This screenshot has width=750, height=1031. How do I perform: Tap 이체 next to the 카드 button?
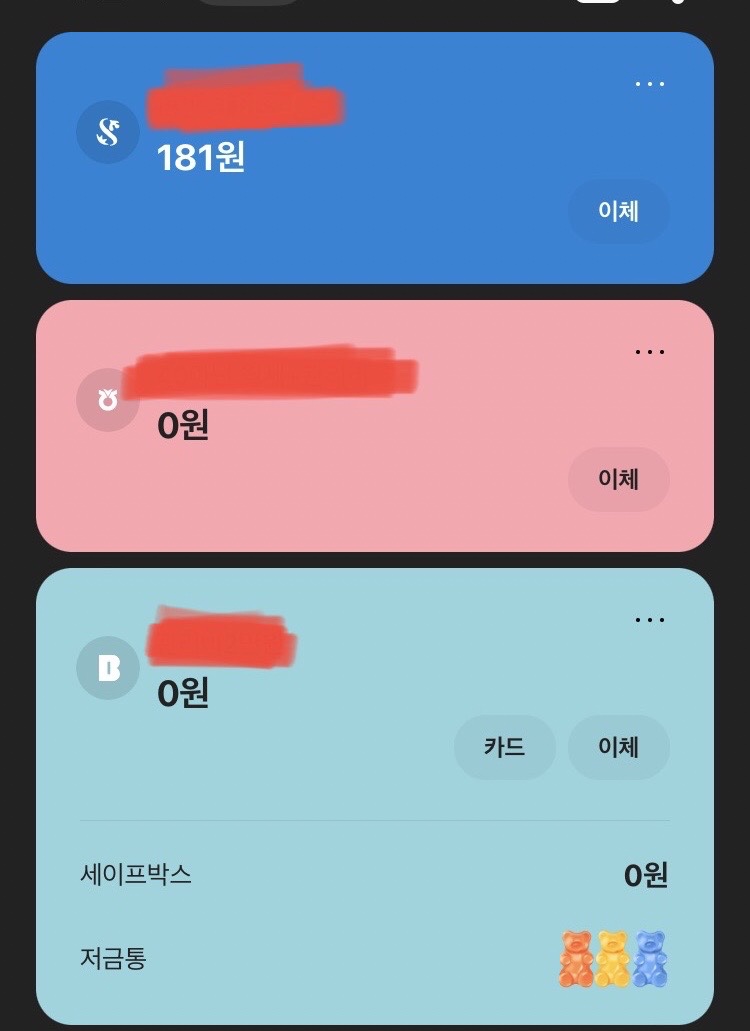click(x=618, y=747)
